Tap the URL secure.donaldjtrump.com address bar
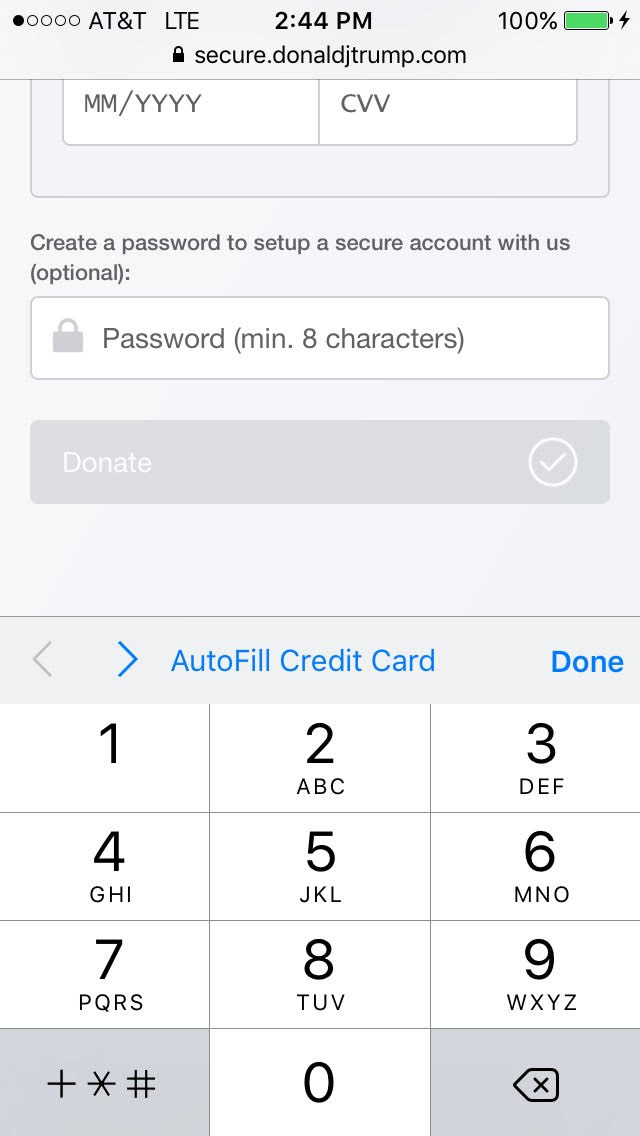 [x=320, y=55]
